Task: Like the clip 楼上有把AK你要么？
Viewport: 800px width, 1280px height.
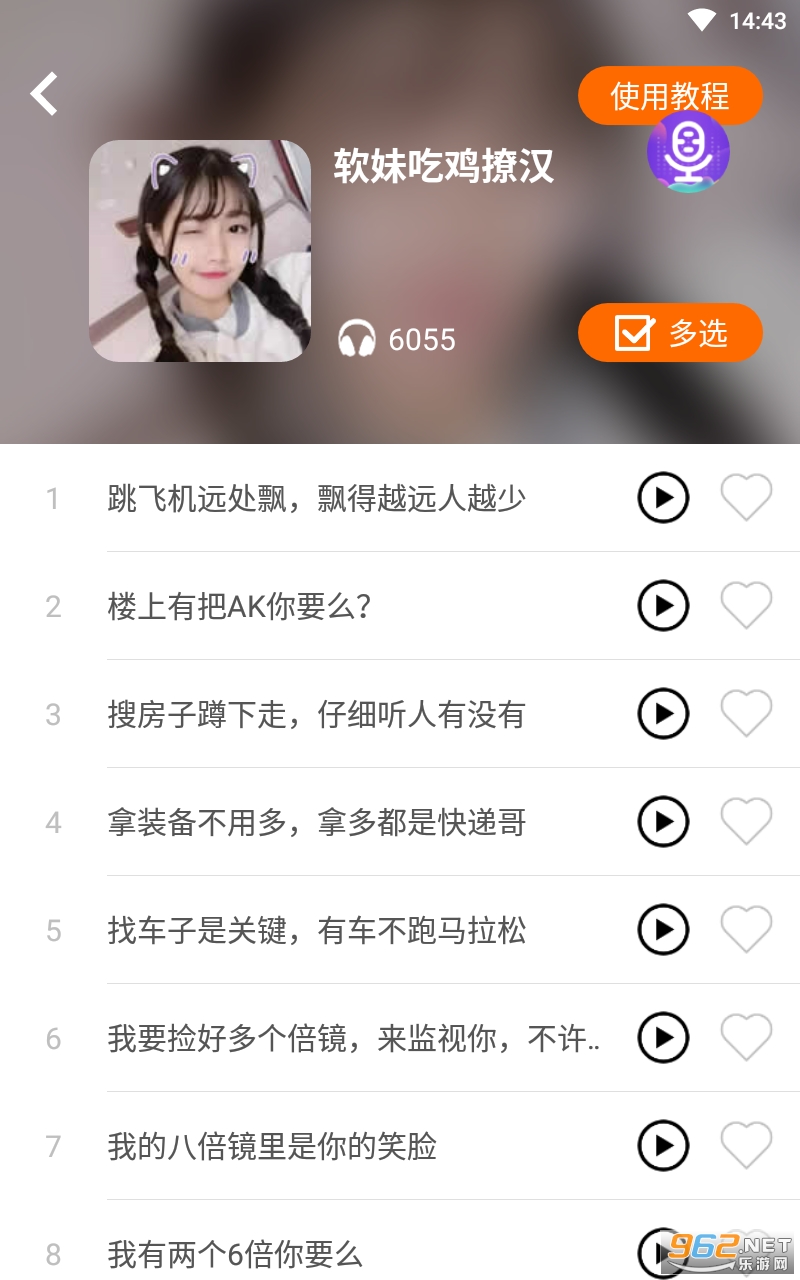Action: pos(746,606)
